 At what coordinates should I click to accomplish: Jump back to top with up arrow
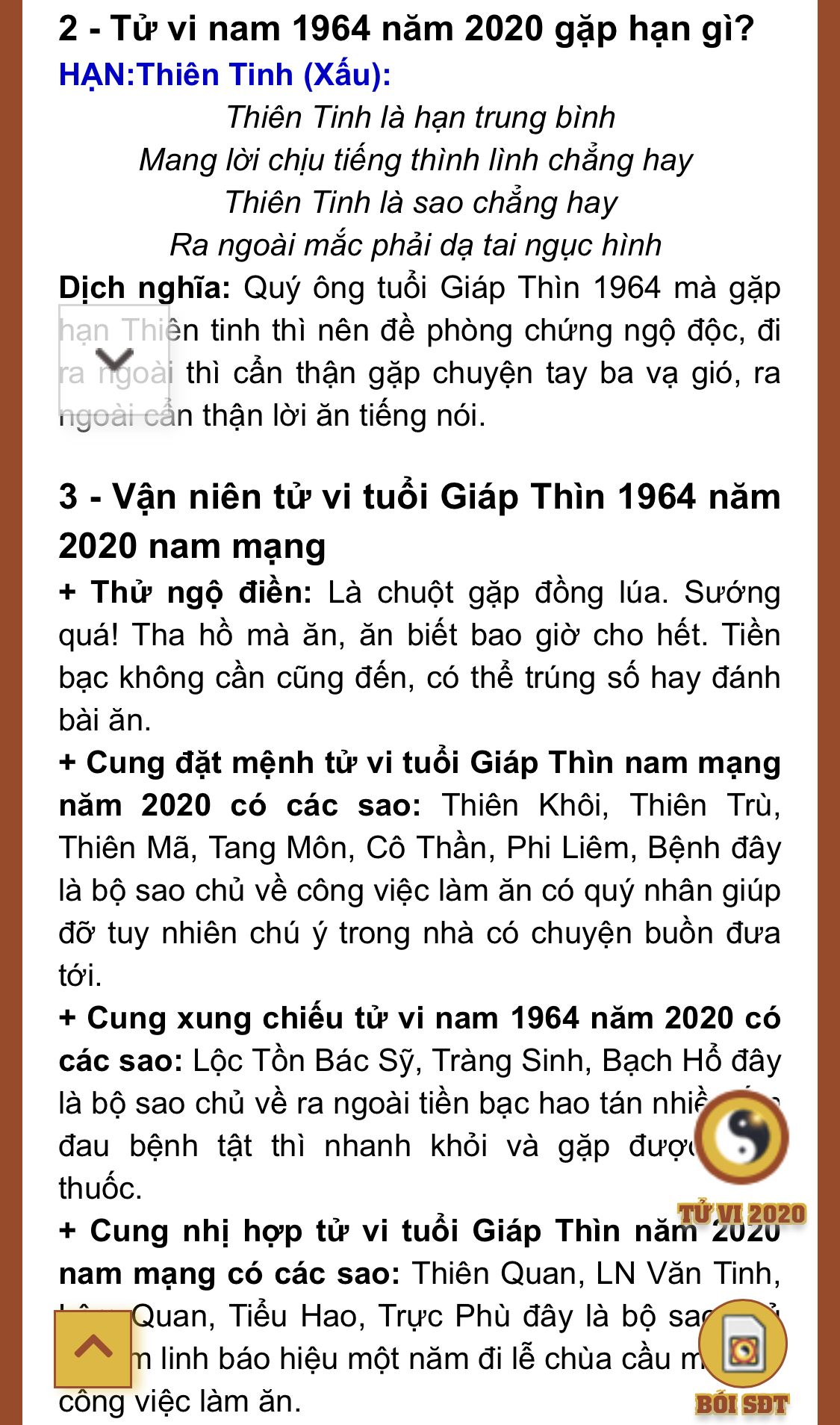(93, 1348)
